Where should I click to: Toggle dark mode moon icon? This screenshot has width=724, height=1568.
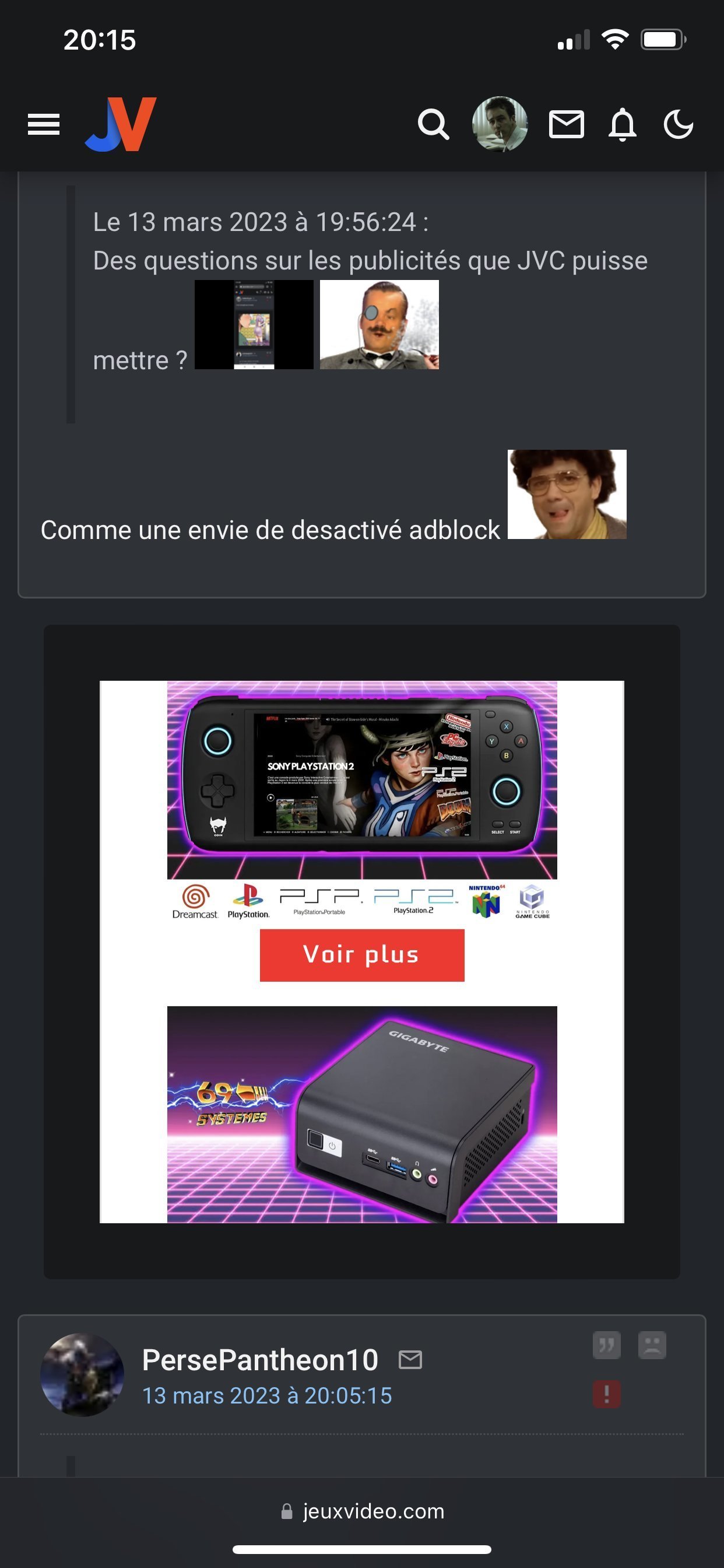[x=679, y=125]
